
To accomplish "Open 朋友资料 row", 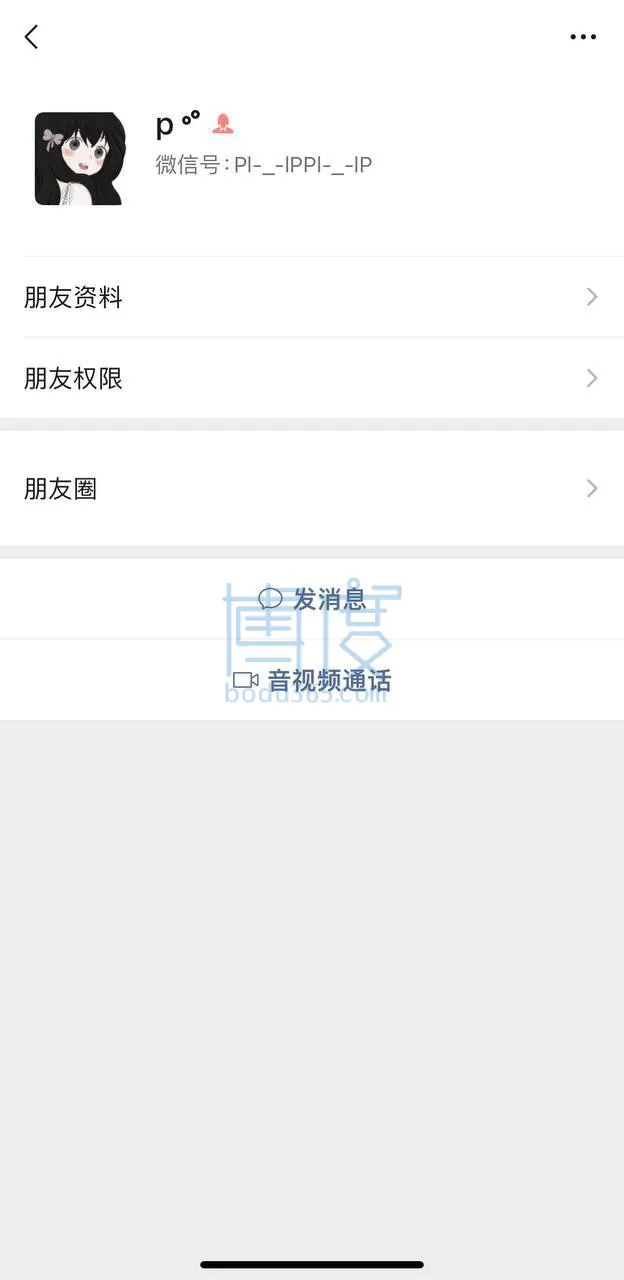I will point(311,297).
